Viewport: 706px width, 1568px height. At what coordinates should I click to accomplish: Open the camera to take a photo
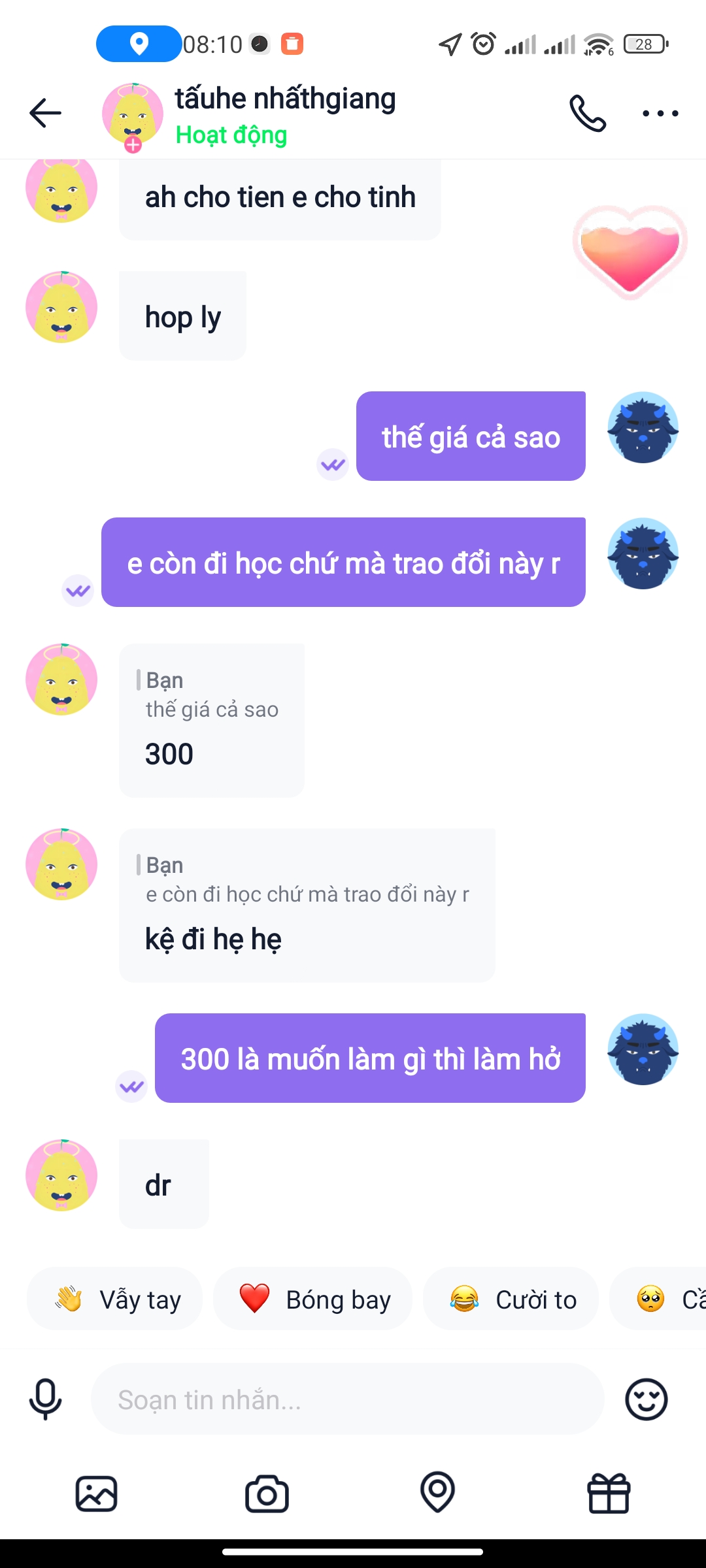267,1494
